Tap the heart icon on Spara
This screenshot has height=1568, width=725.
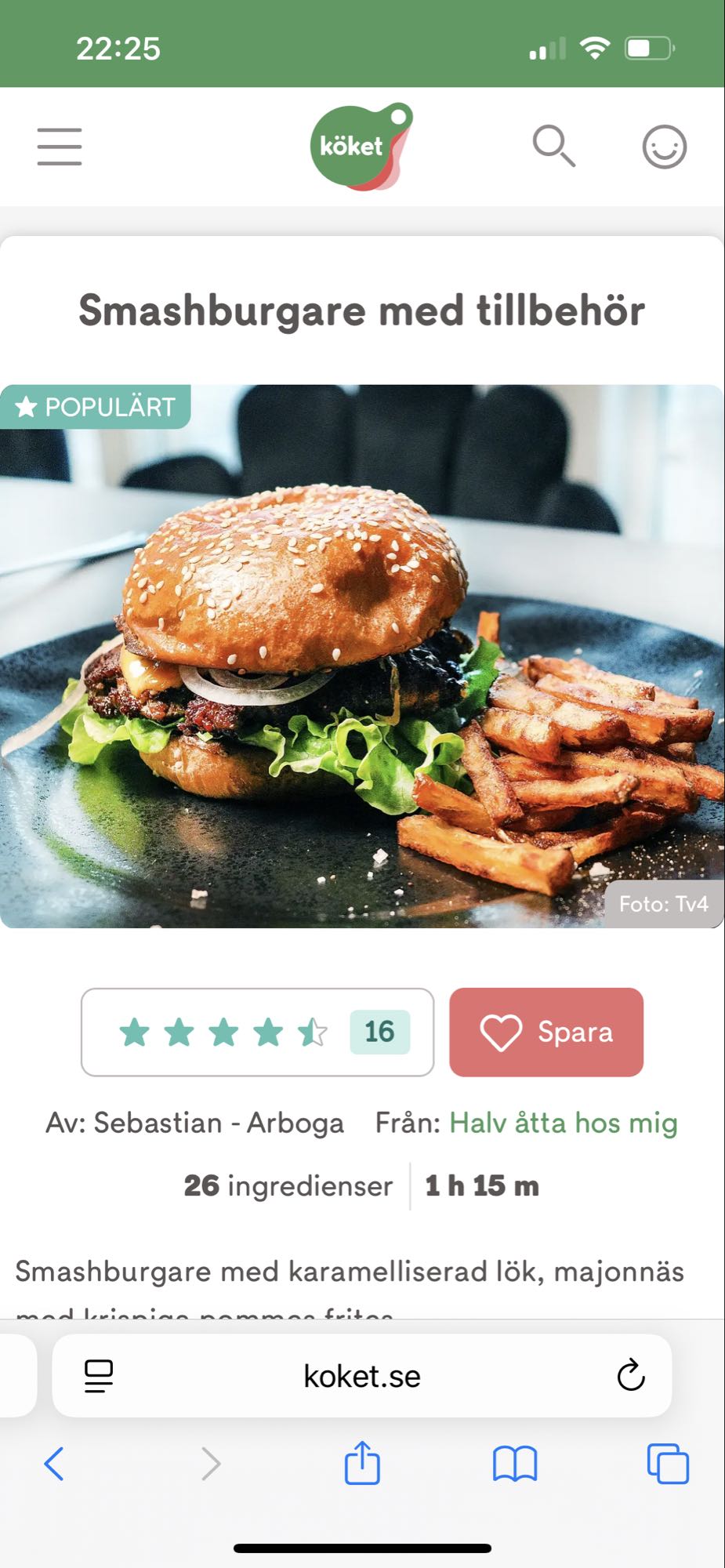(502, 1033)
